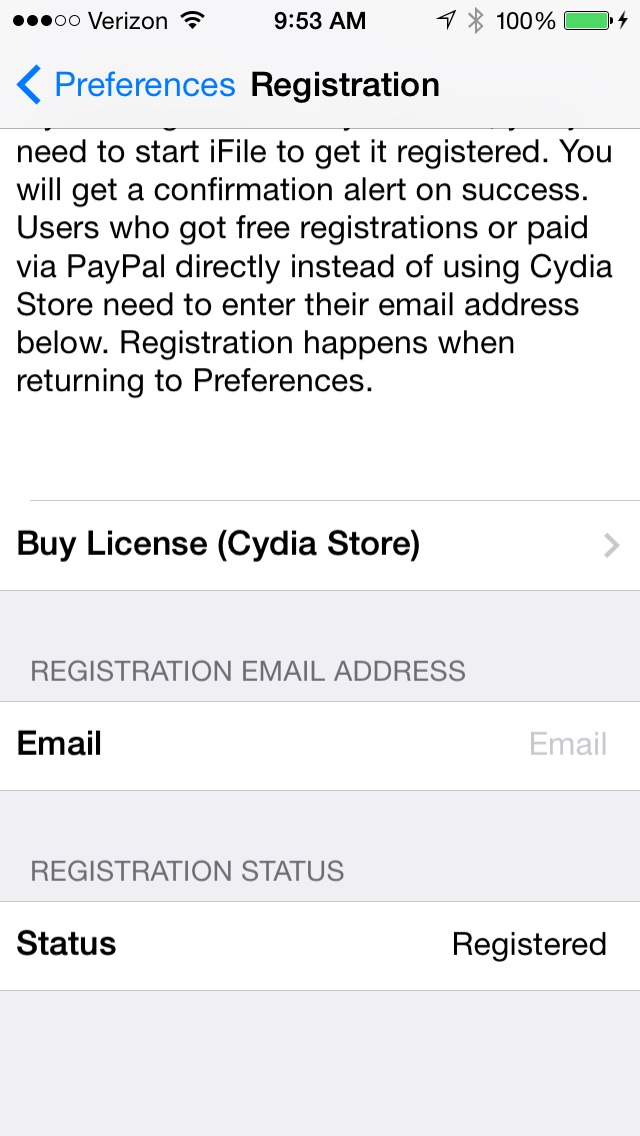Viewport: 640px width, 1136px height.
Task: Go back to Preferences
Action: point(126,85)
